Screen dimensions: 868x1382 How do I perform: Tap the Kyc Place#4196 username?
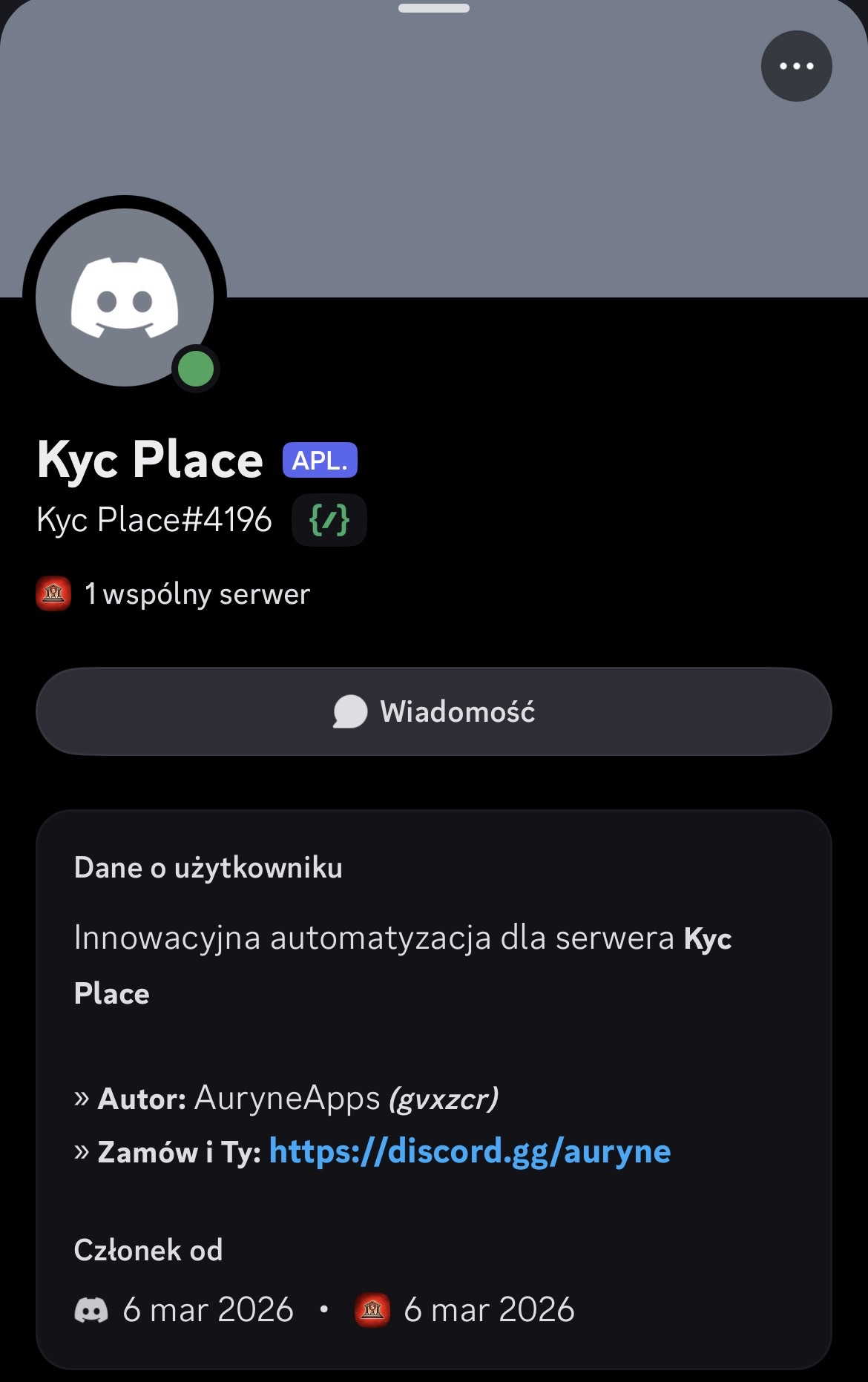(x=154, y=520)
